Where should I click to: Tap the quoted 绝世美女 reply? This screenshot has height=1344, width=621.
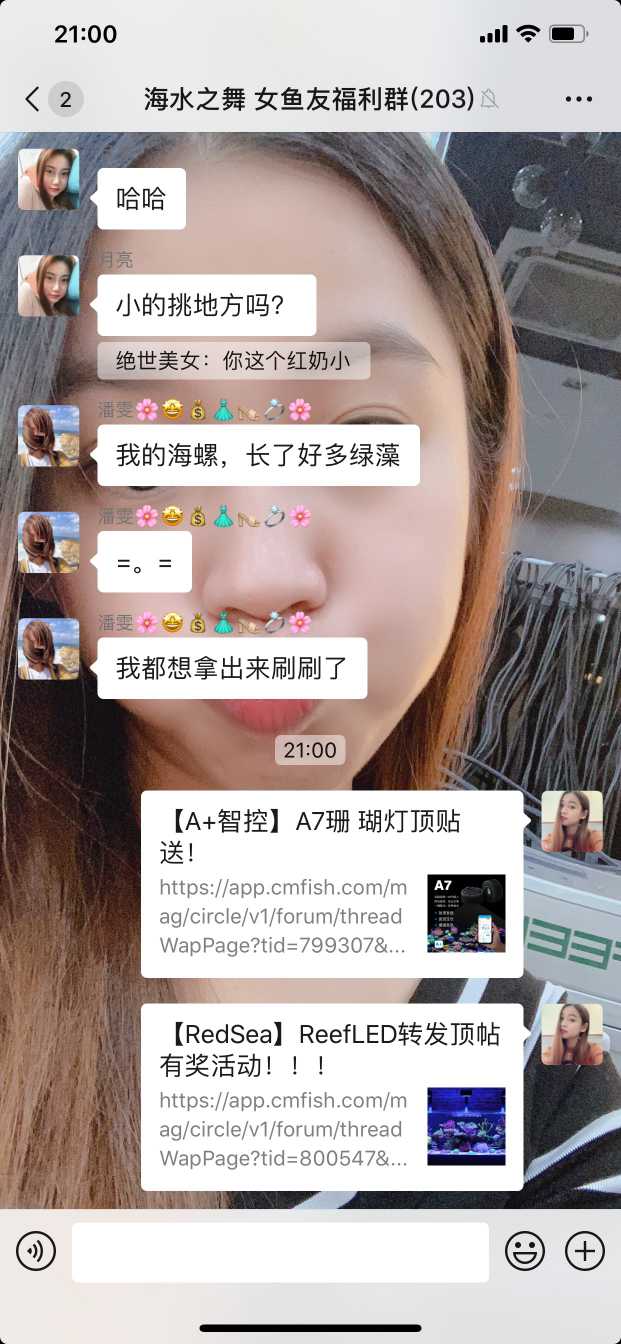[x=234, y=361]
